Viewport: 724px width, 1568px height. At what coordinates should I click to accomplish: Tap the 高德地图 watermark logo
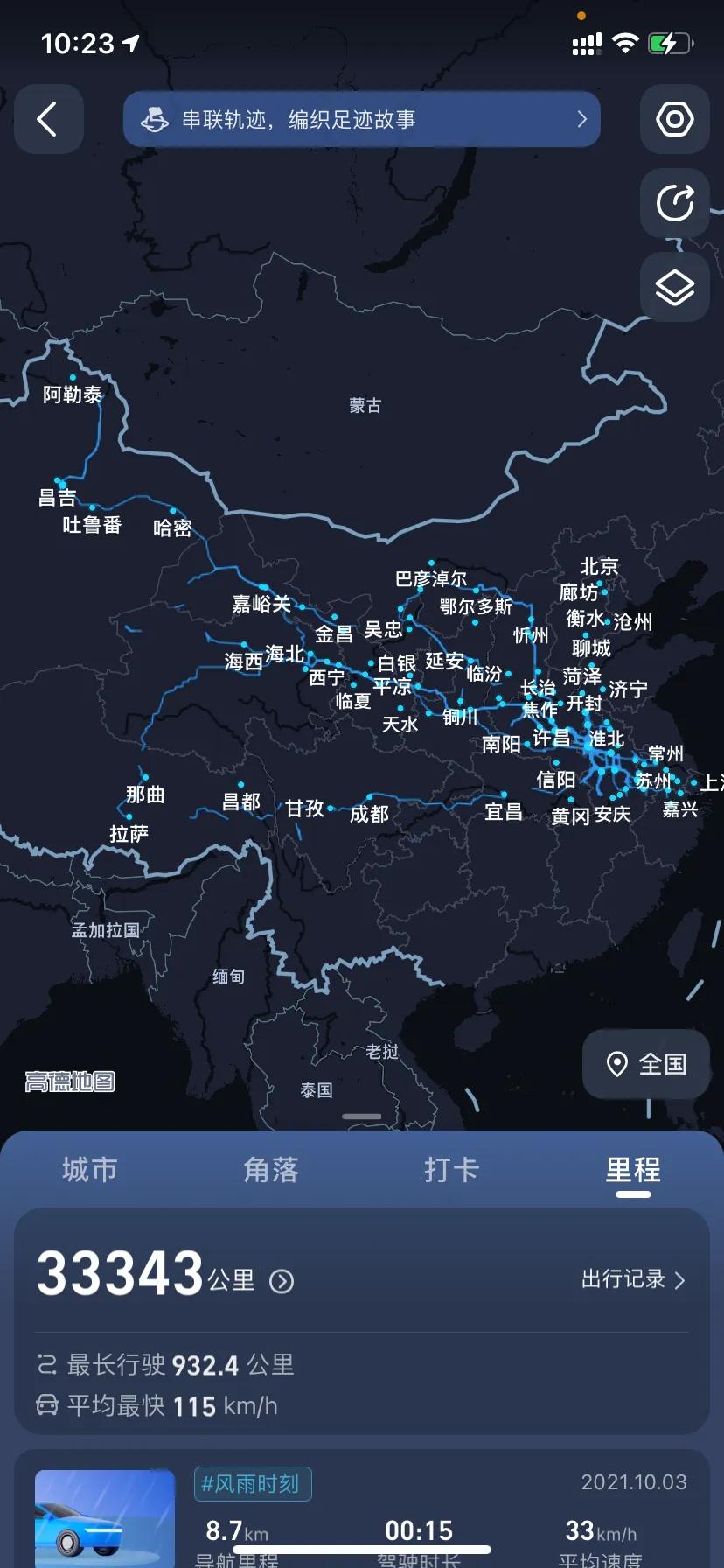69,1082
